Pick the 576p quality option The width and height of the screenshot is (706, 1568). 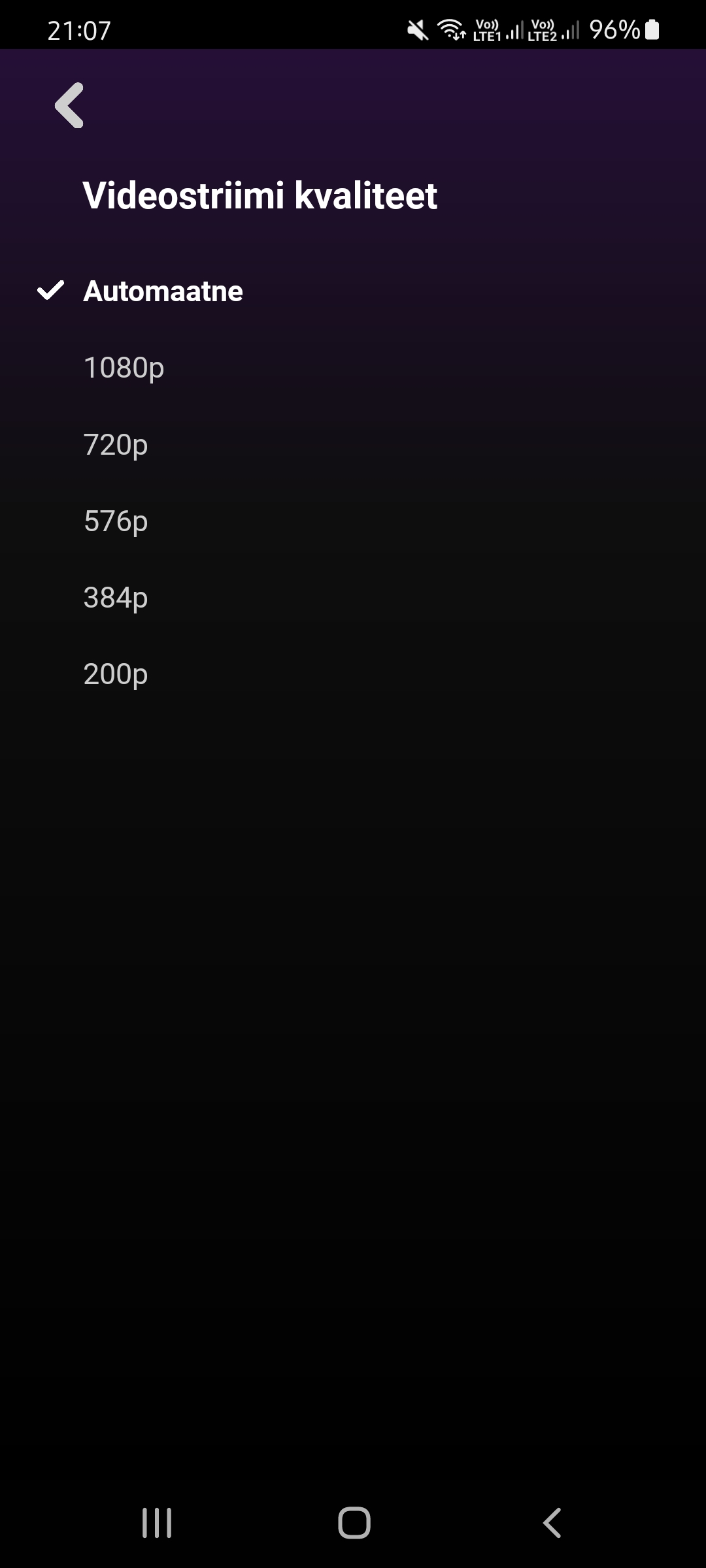pos(353,521)
